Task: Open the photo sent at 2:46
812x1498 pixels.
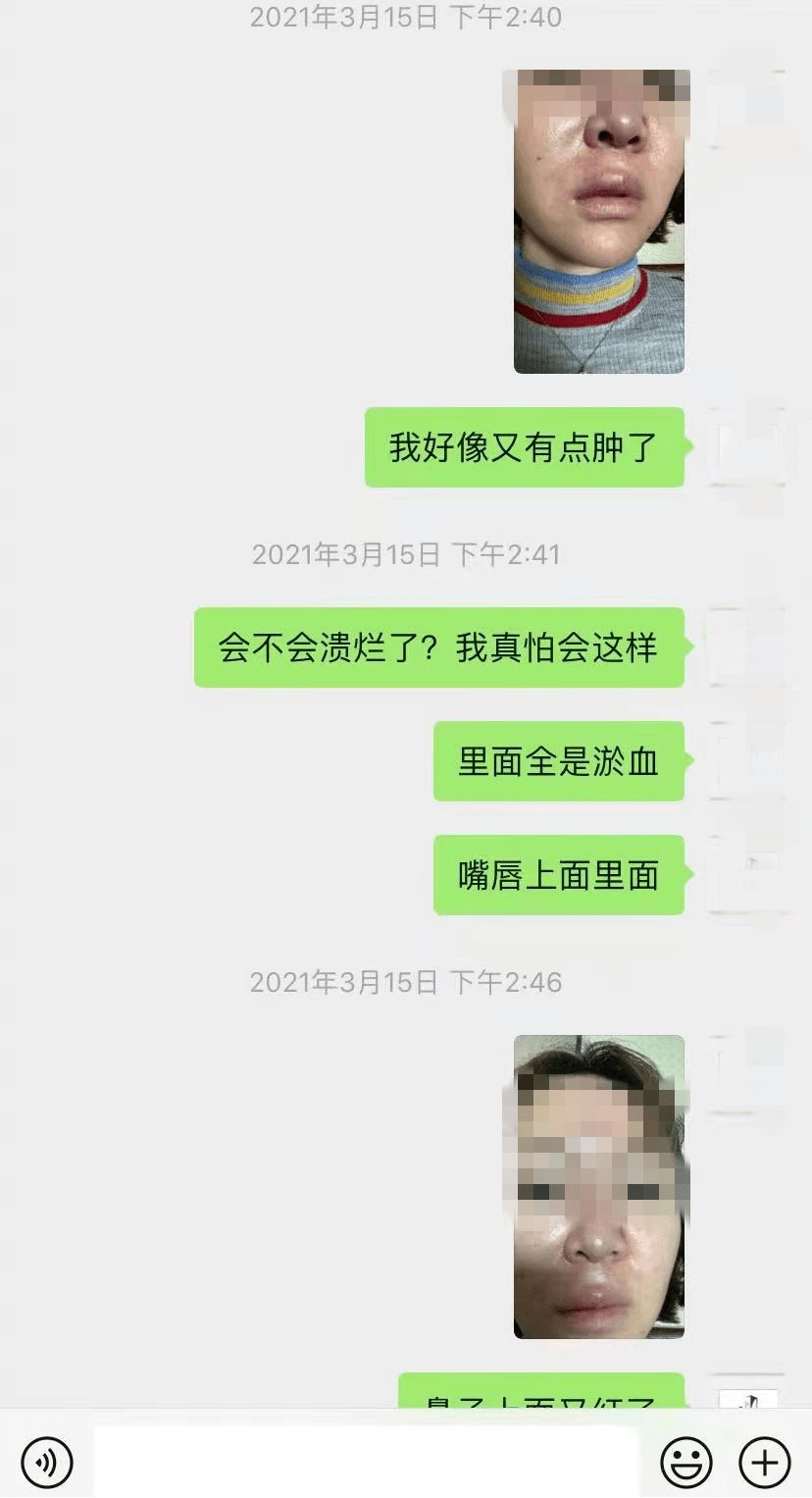Action: pos(598,1187)
